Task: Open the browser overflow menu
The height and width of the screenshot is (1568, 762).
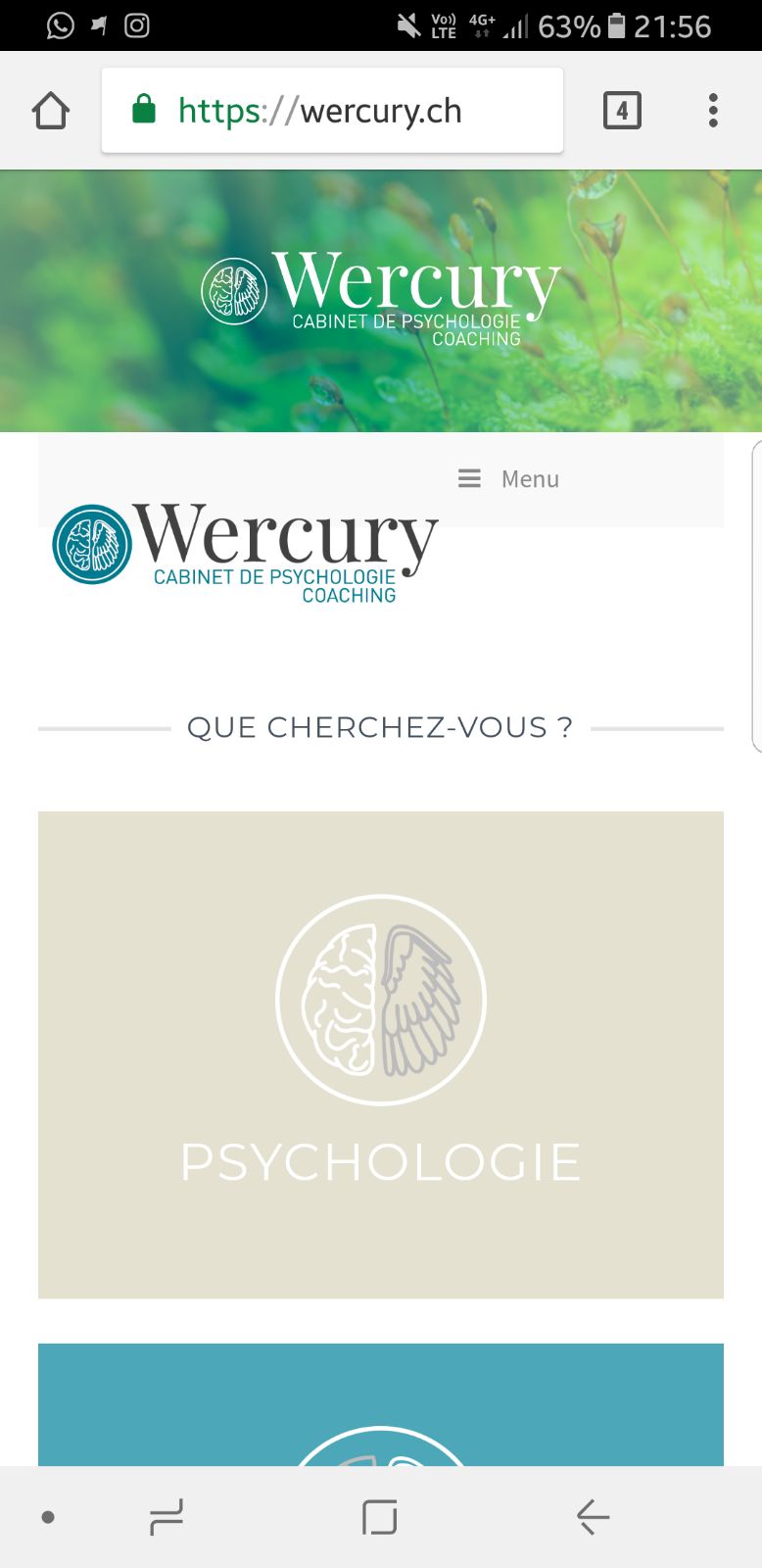Action: pyautogui.click(x=713, y=111)
